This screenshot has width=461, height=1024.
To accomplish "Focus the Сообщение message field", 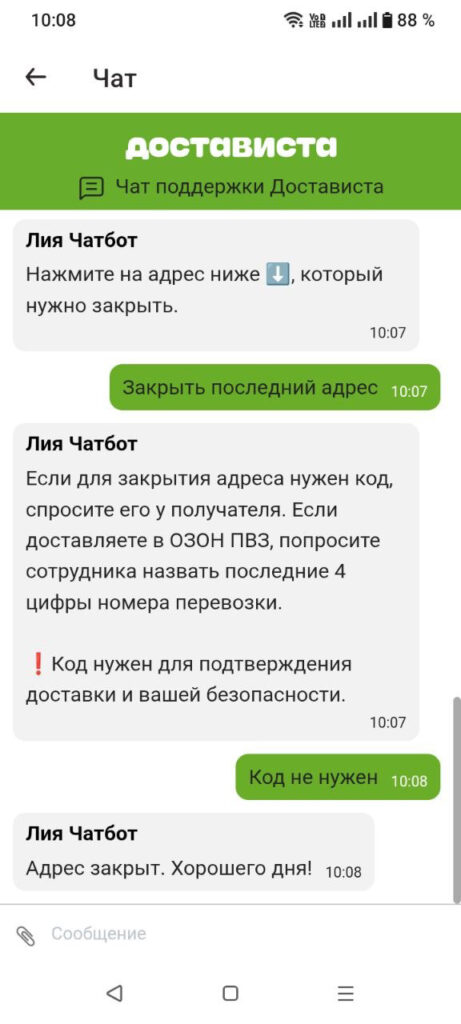I will pyautogui.click(x=248, y=934).
